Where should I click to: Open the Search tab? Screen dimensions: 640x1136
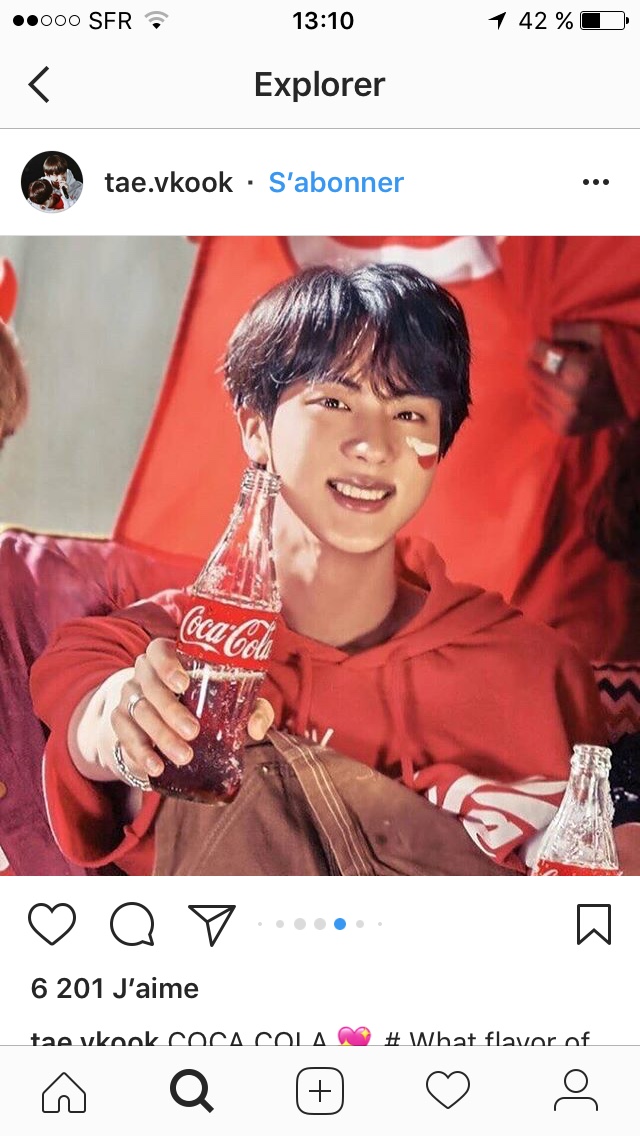click(192, 1090)
